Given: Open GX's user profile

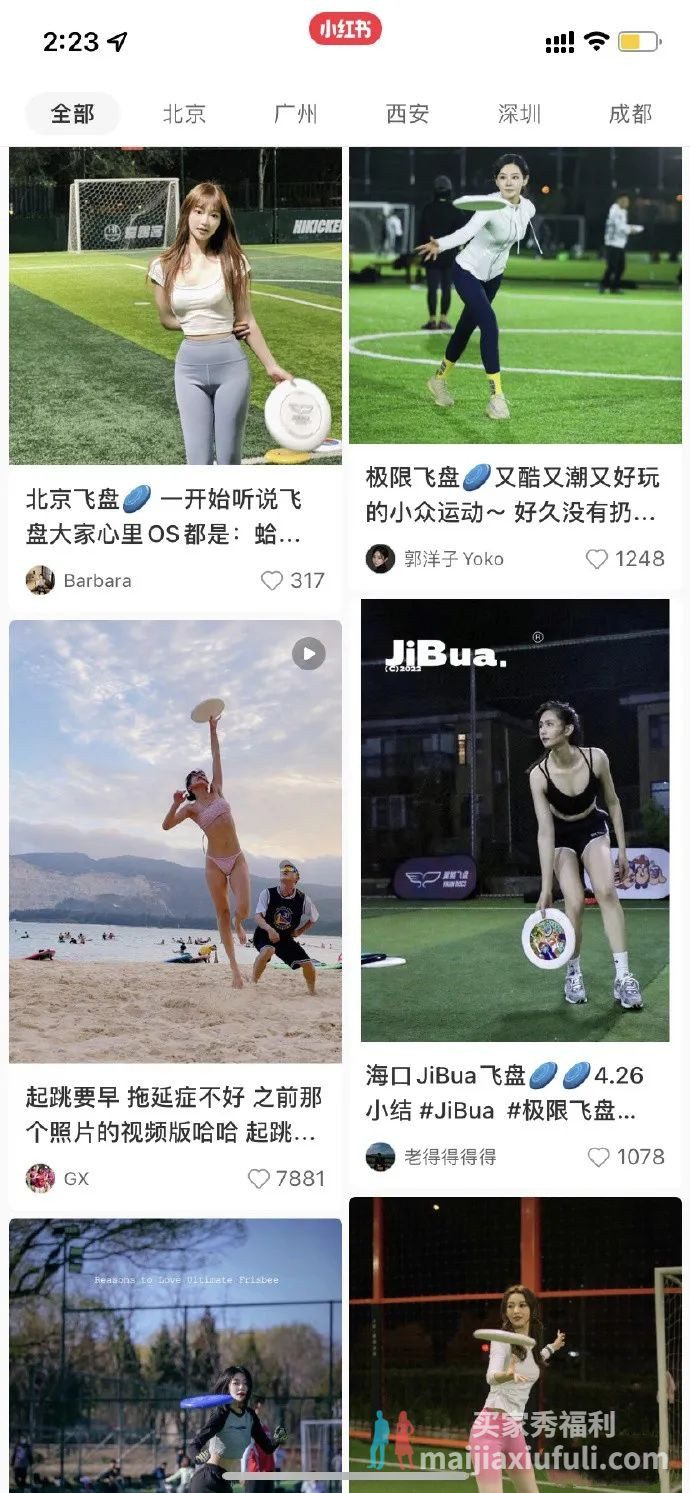Looking at the screenshot, I should 41,1178.
